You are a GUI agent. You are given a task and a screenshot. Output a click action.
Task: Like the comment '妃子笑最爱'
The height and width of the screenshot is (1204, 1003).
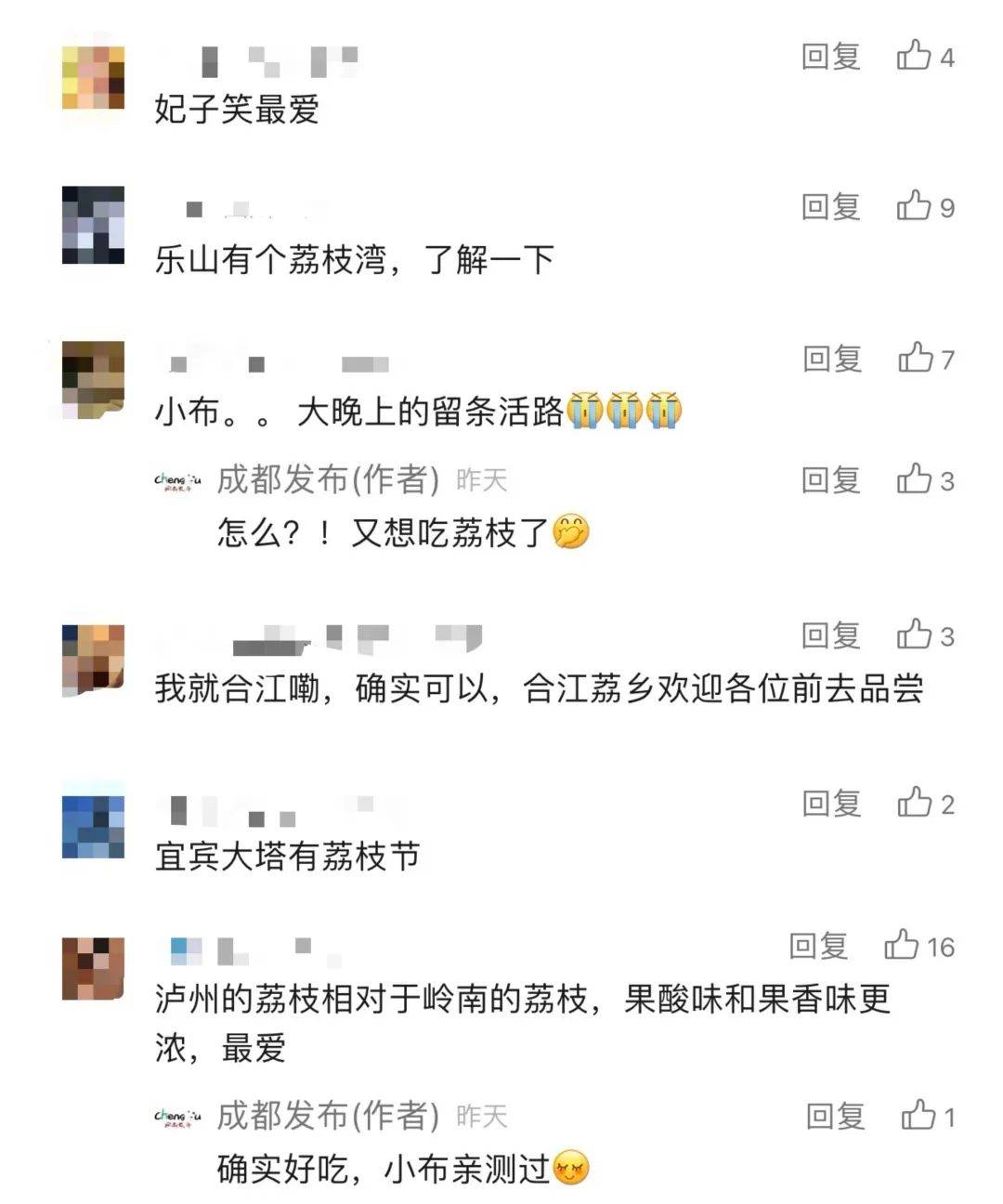[914, 57]
